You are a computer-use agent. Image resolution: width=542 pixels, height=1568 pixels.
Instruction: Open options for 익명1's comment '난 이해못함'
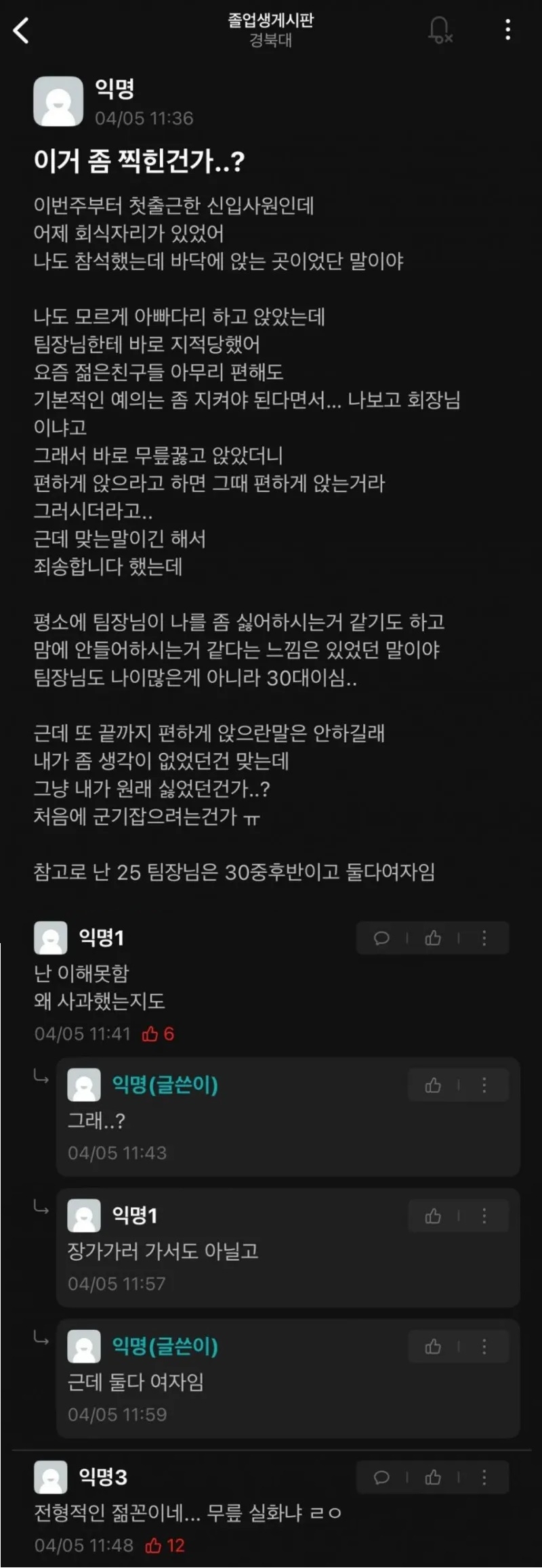pos(484,938)
